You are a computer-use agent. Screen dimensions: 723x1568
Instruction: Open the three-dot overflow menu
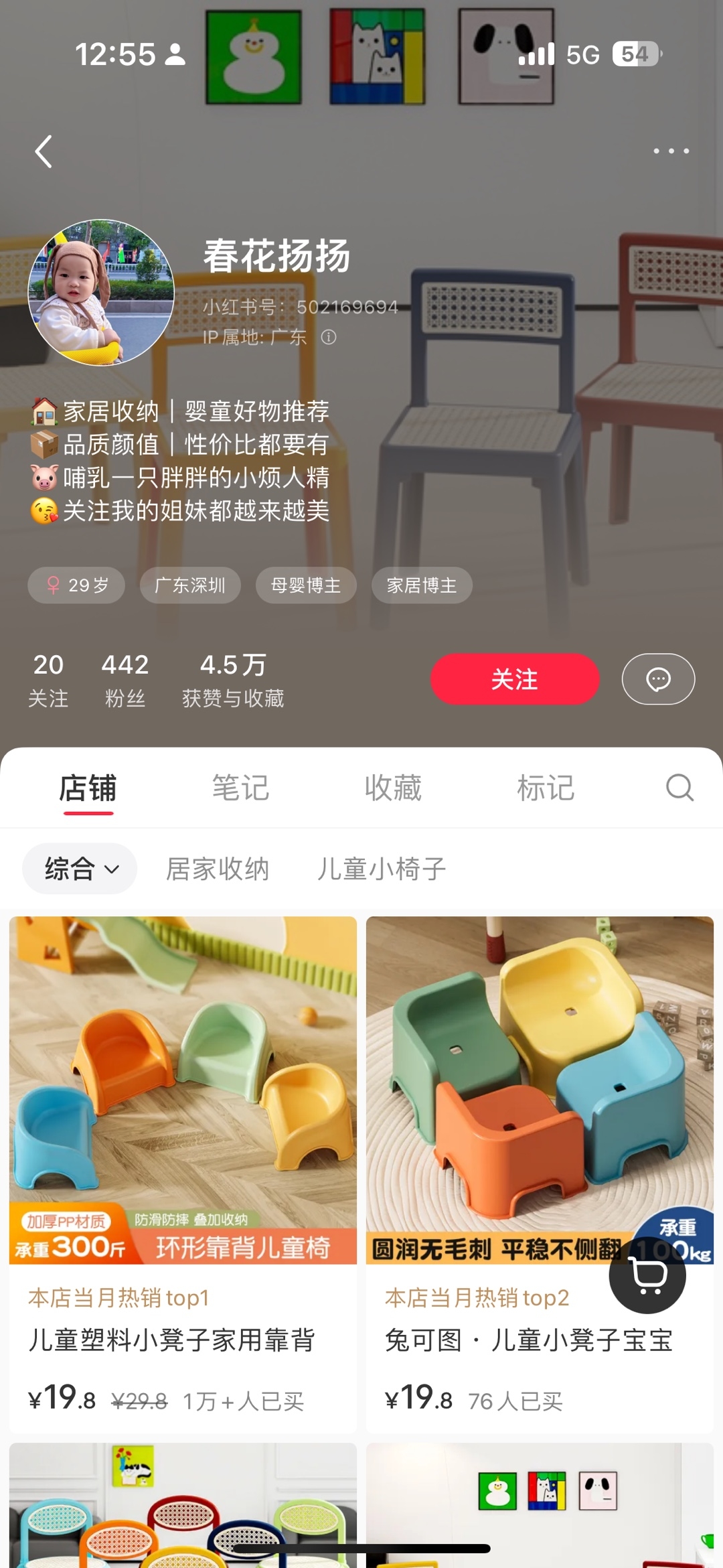point(671,151)
